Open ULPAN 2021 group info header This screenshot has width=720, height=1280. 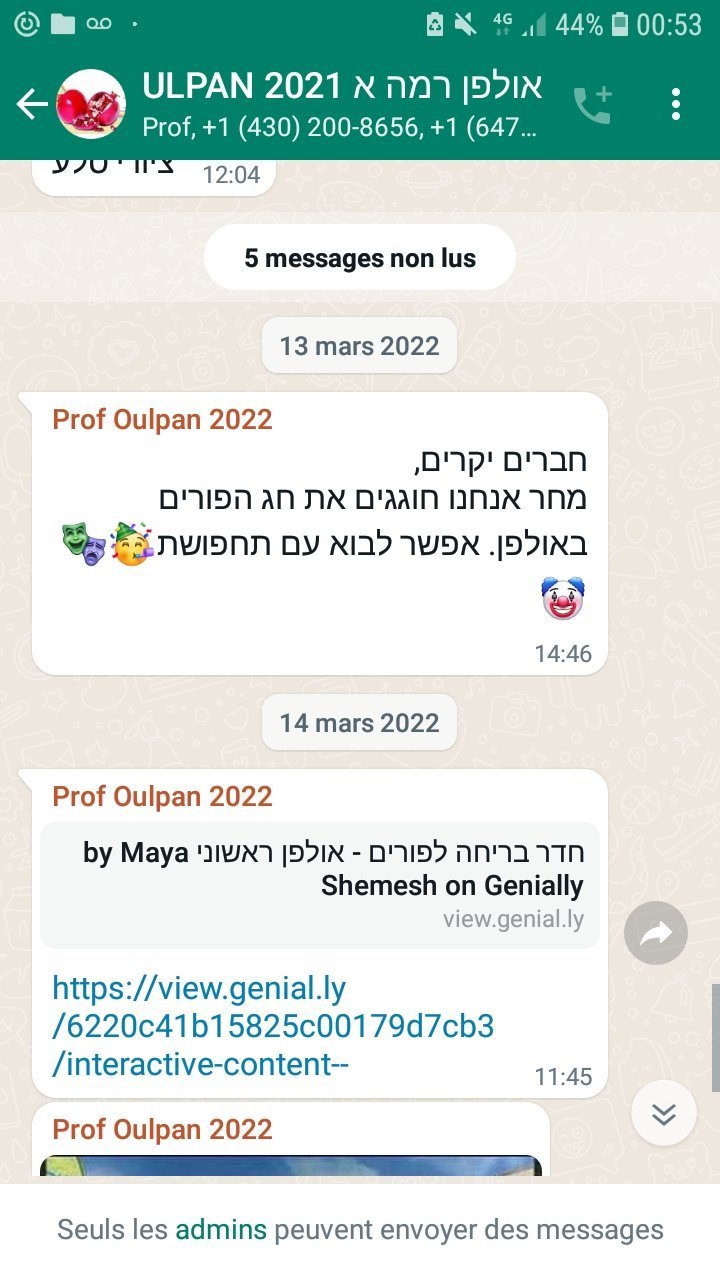pyautogui.click(x=342, y=105)
